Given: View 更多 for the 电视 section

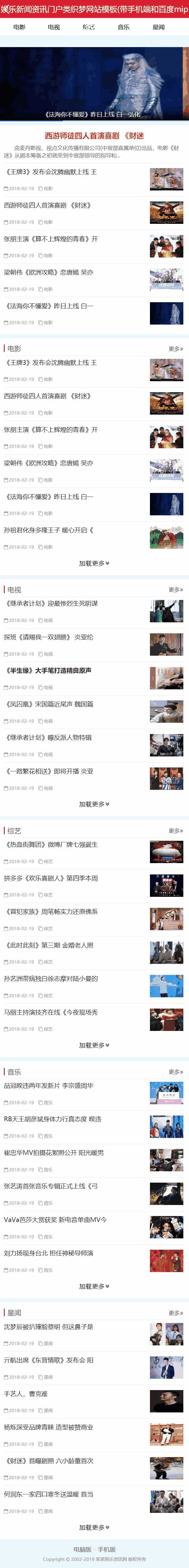Looking at the screenshot, I should click(x=176, y=590).
